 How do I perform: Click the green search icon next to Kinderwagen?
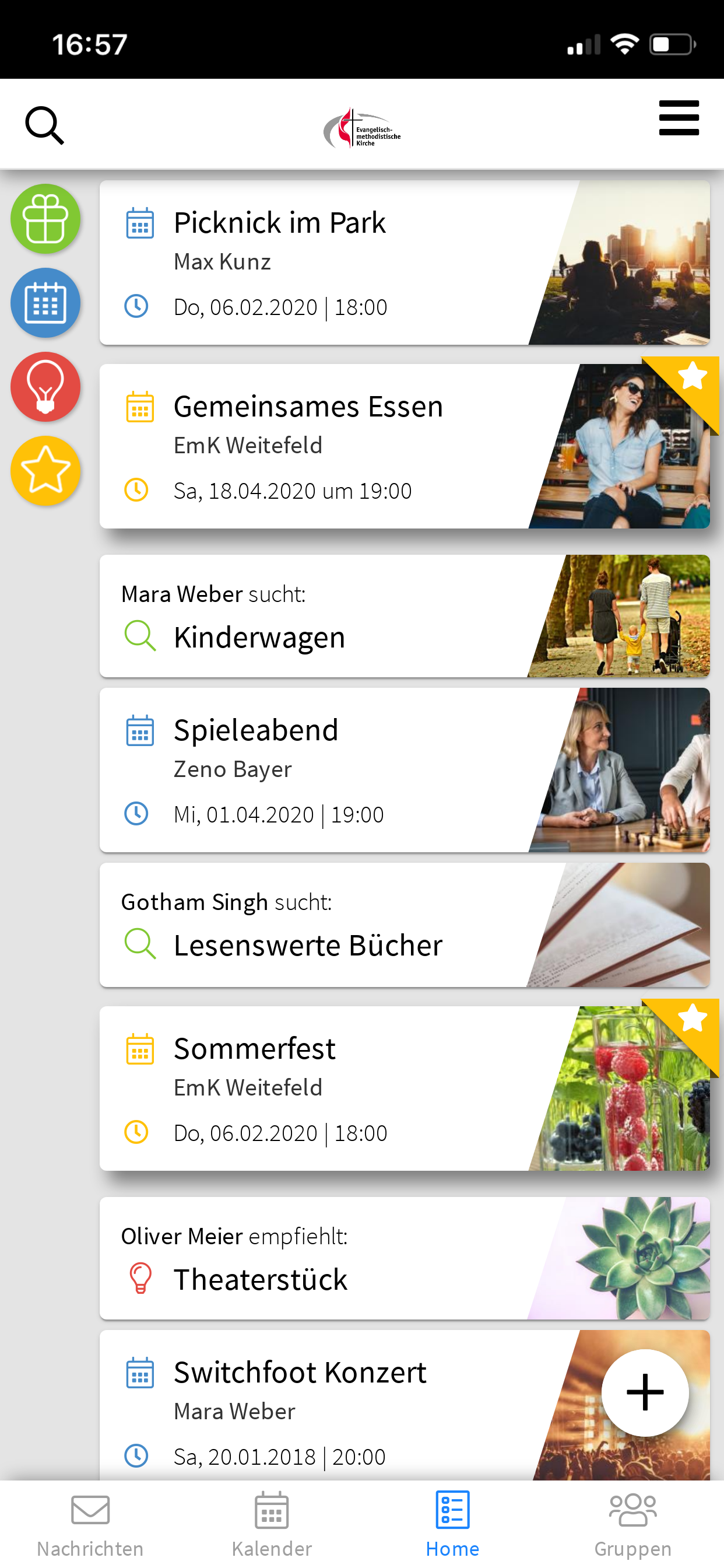coord(140,636)
